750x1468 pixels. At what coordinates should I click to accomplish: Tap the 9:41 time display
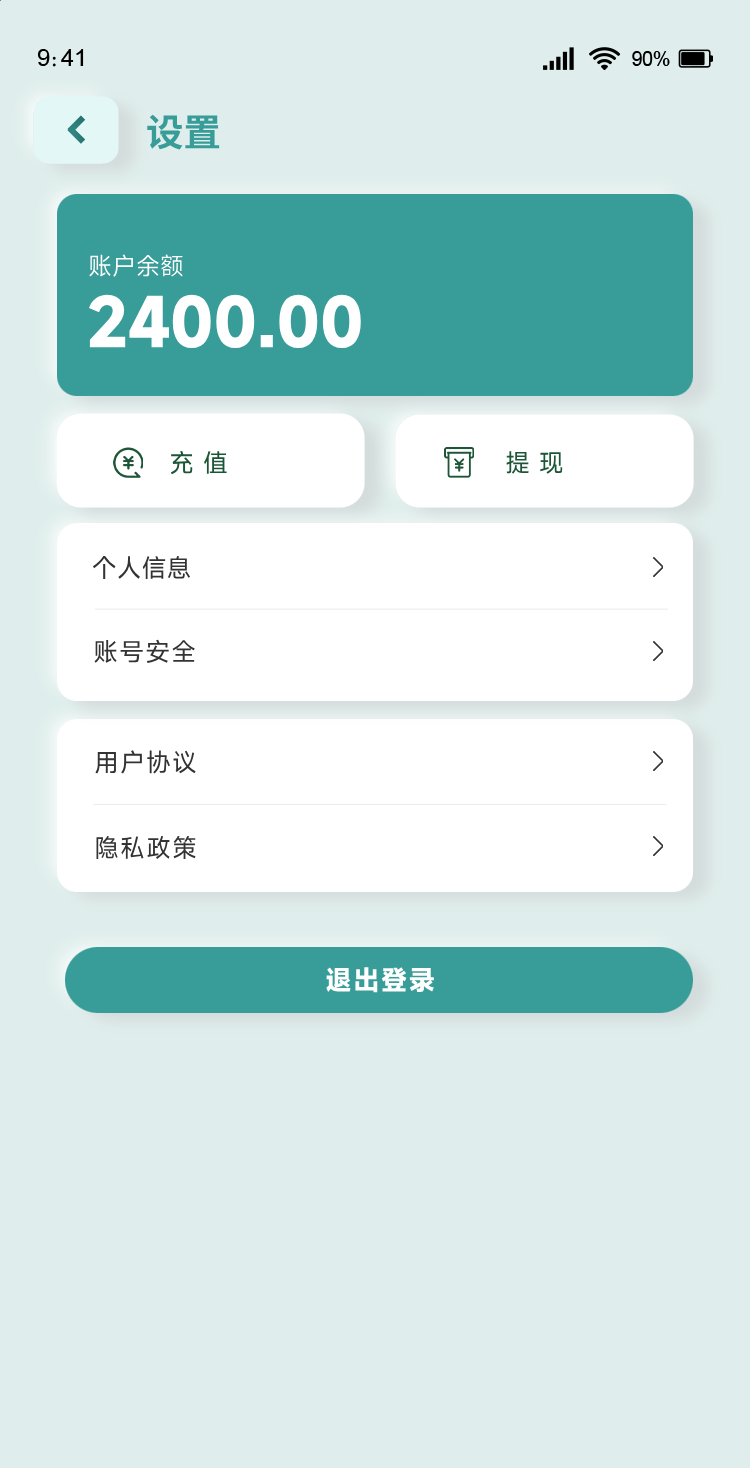pos(61,59)
